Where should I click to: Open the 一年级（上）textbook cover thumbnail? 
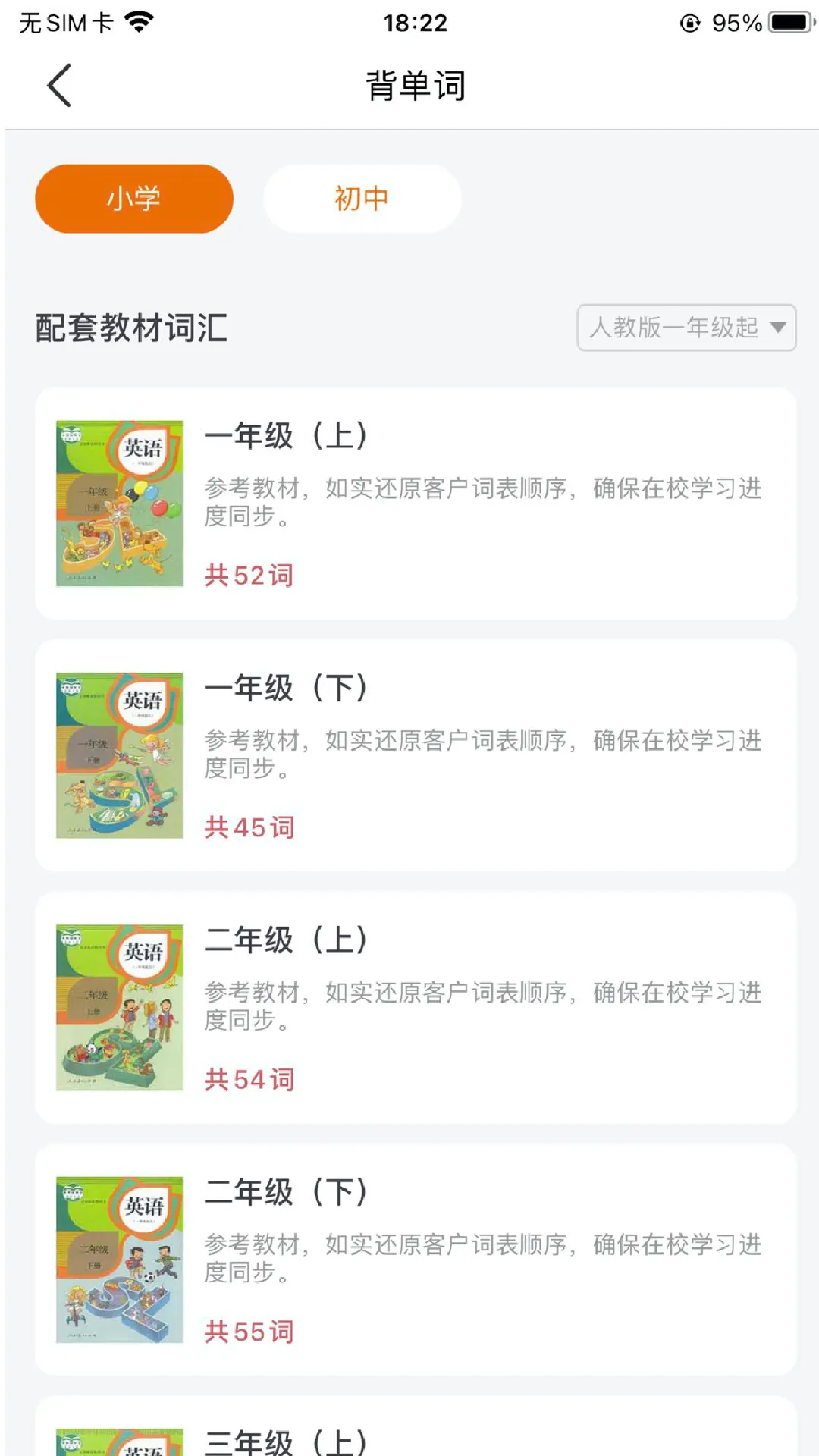tap(118, 502)
